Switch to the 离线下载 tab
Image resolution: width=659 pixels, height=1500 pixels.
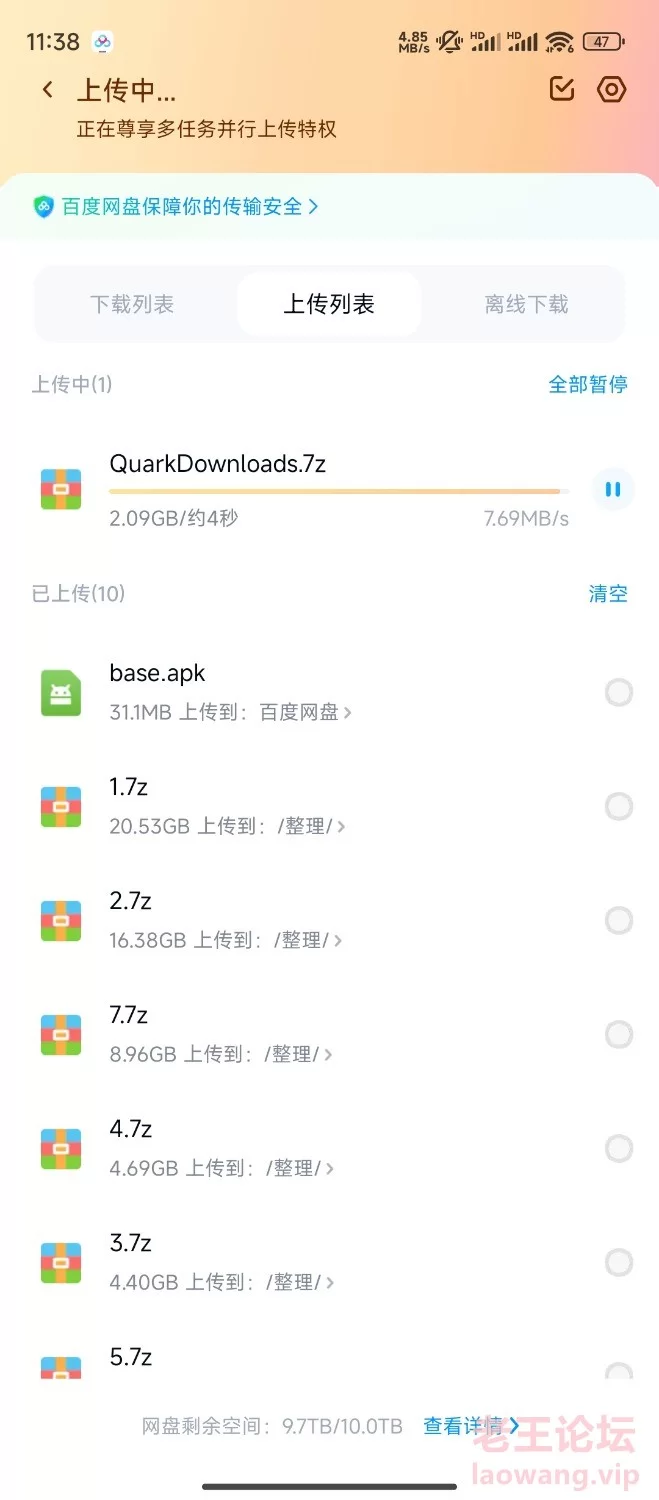point(526,304)
